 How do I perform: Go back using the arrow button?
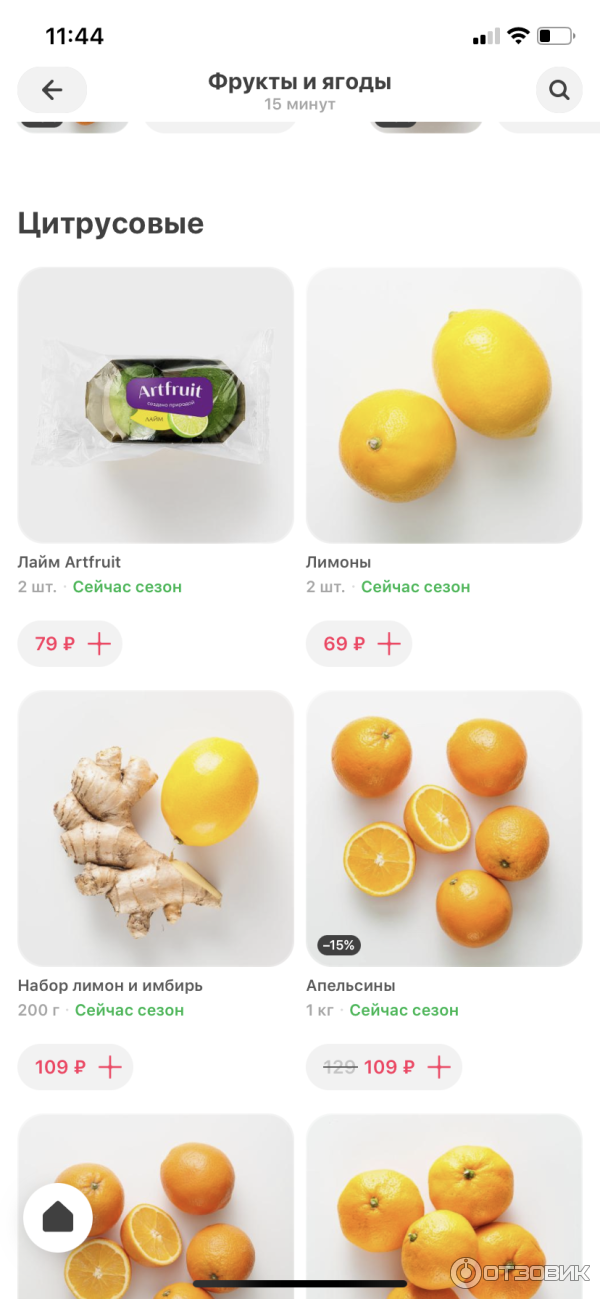click(52, 90)
